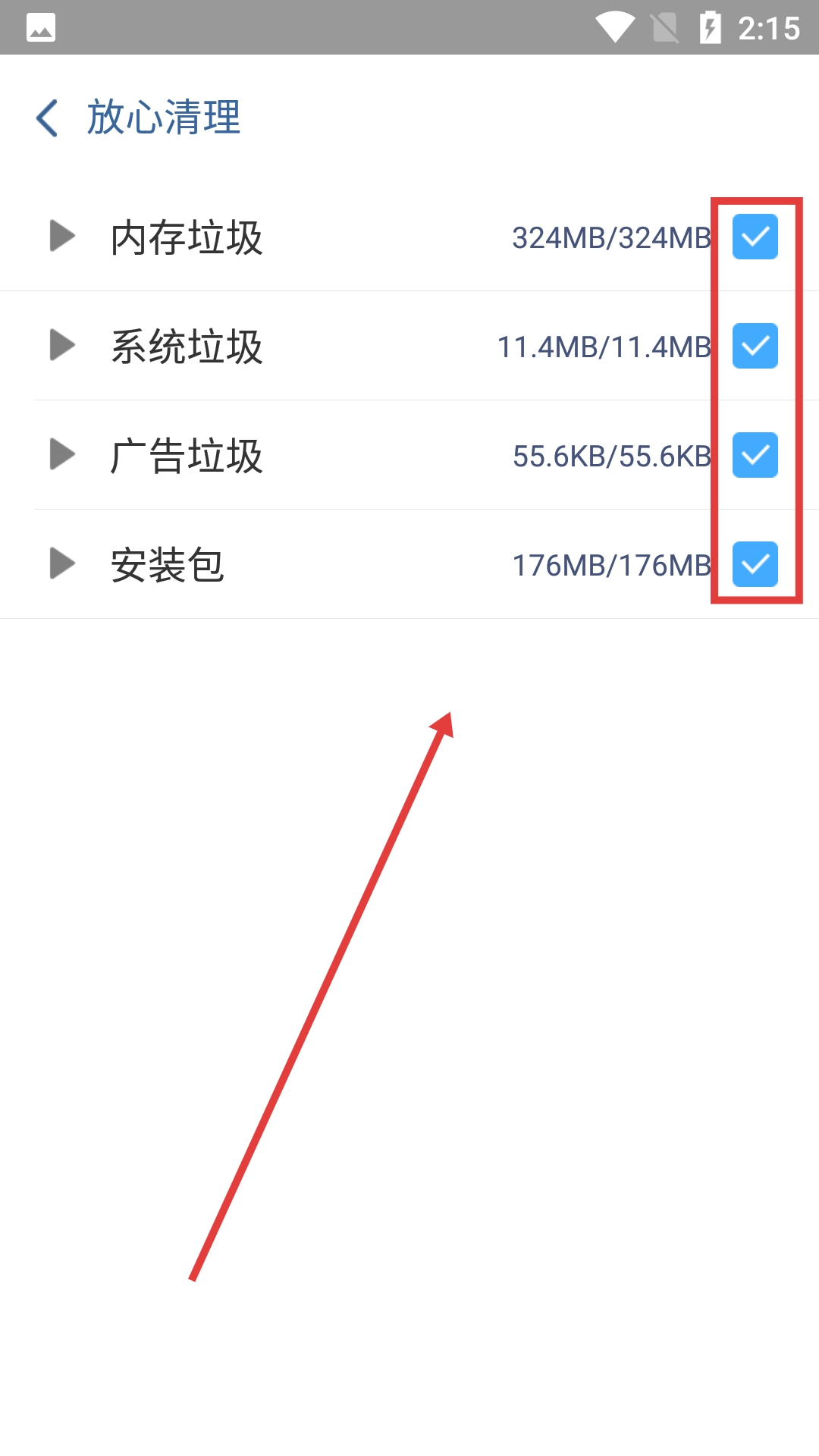Deselect the 广告垃圾 checkbox

point(755,455)
